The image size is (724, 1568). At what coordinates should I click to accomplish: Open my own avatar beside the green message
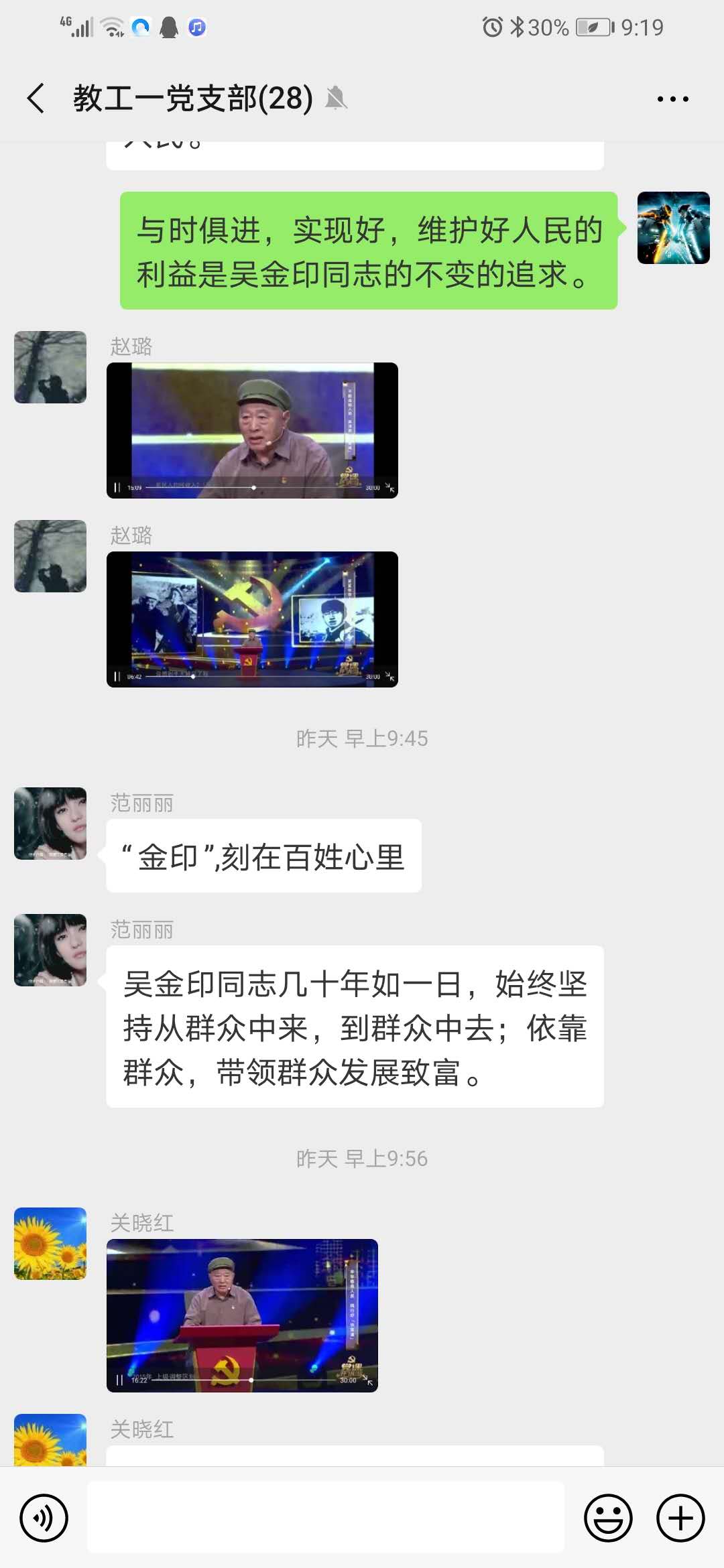point(673,228)
